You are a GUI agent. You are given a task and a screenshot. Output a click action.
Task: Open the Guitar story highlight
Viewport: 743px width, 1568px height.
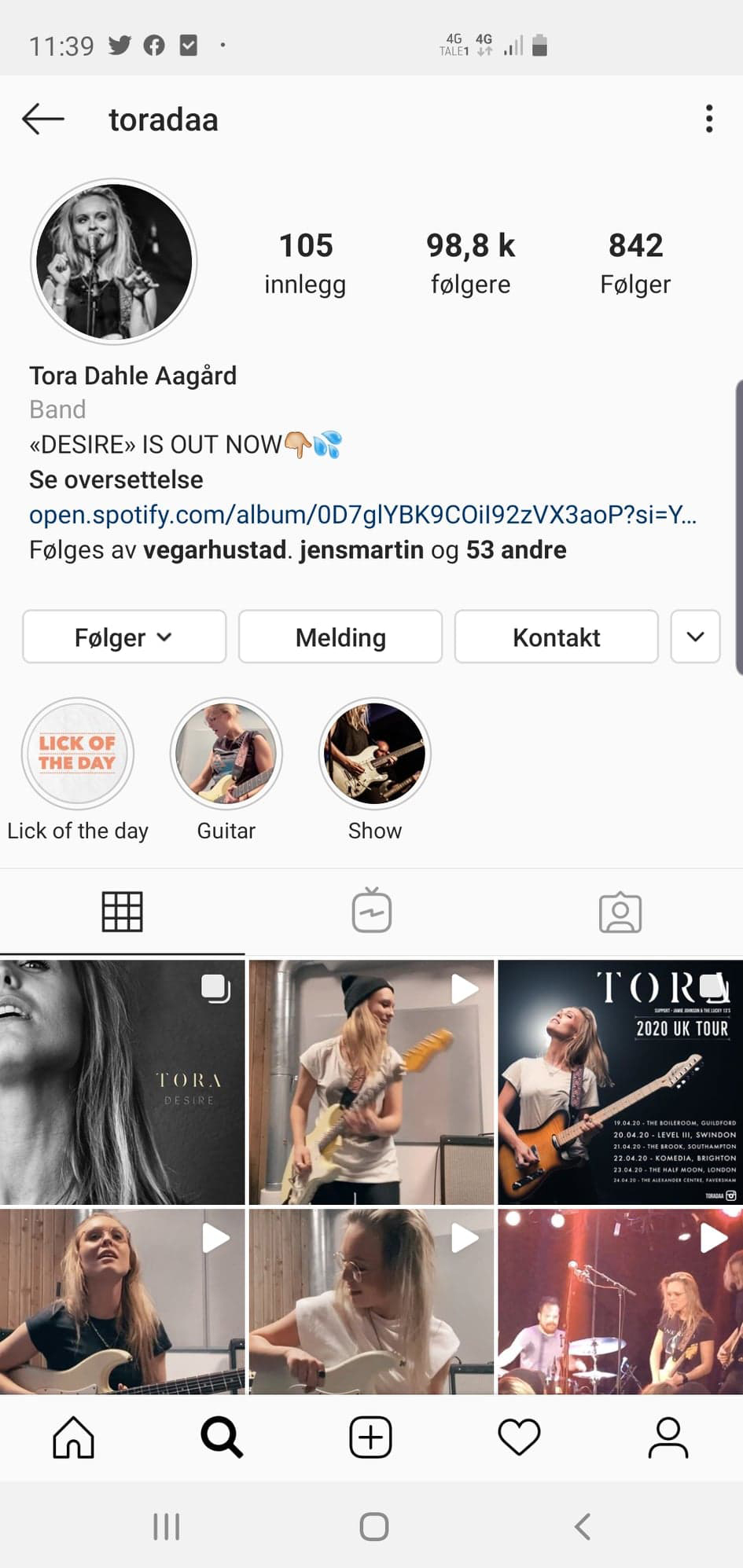[226, 754]
